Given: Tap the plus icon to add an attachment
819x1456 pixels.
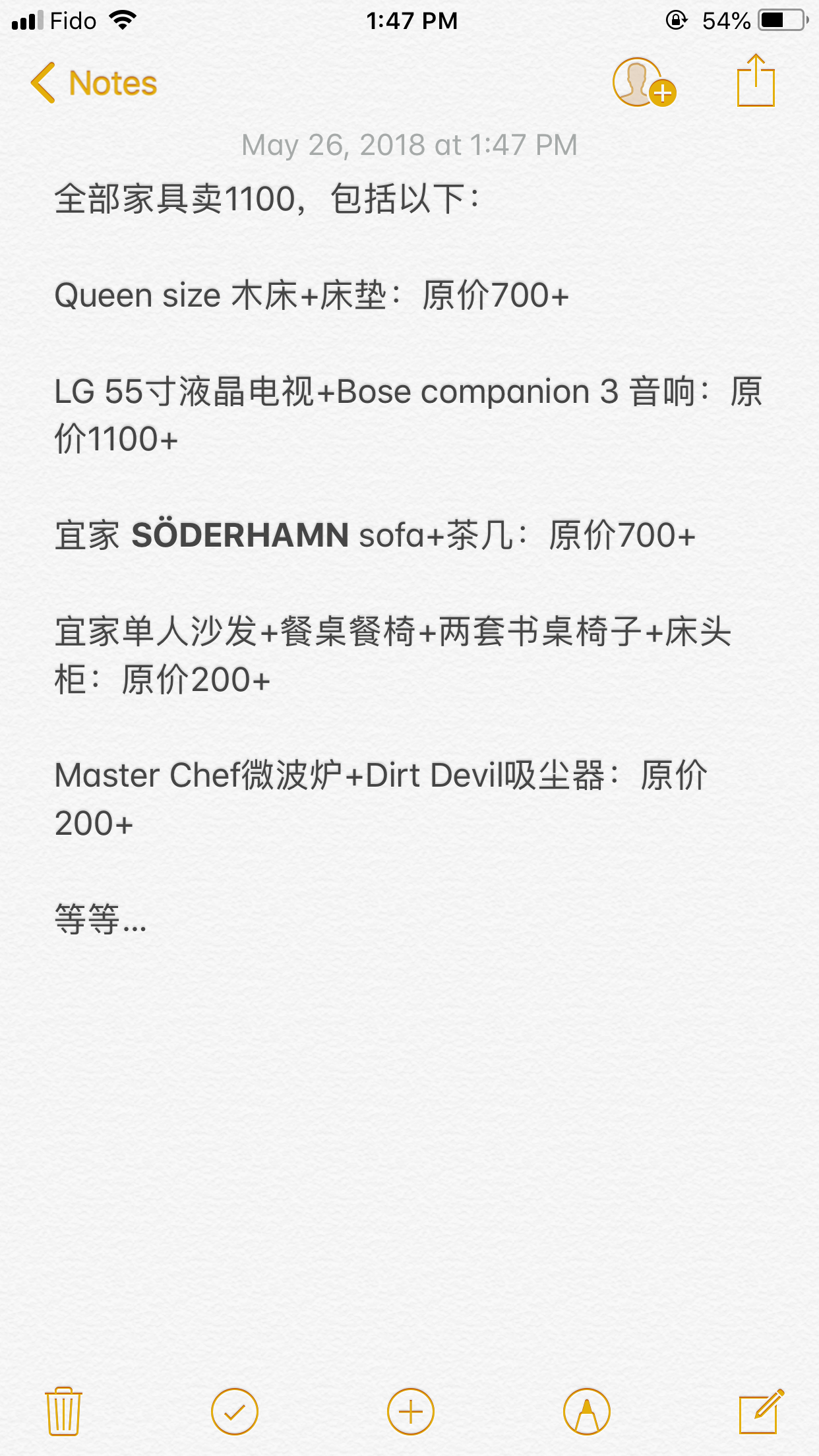Looking at the screenshot, I should point(411,1412).
